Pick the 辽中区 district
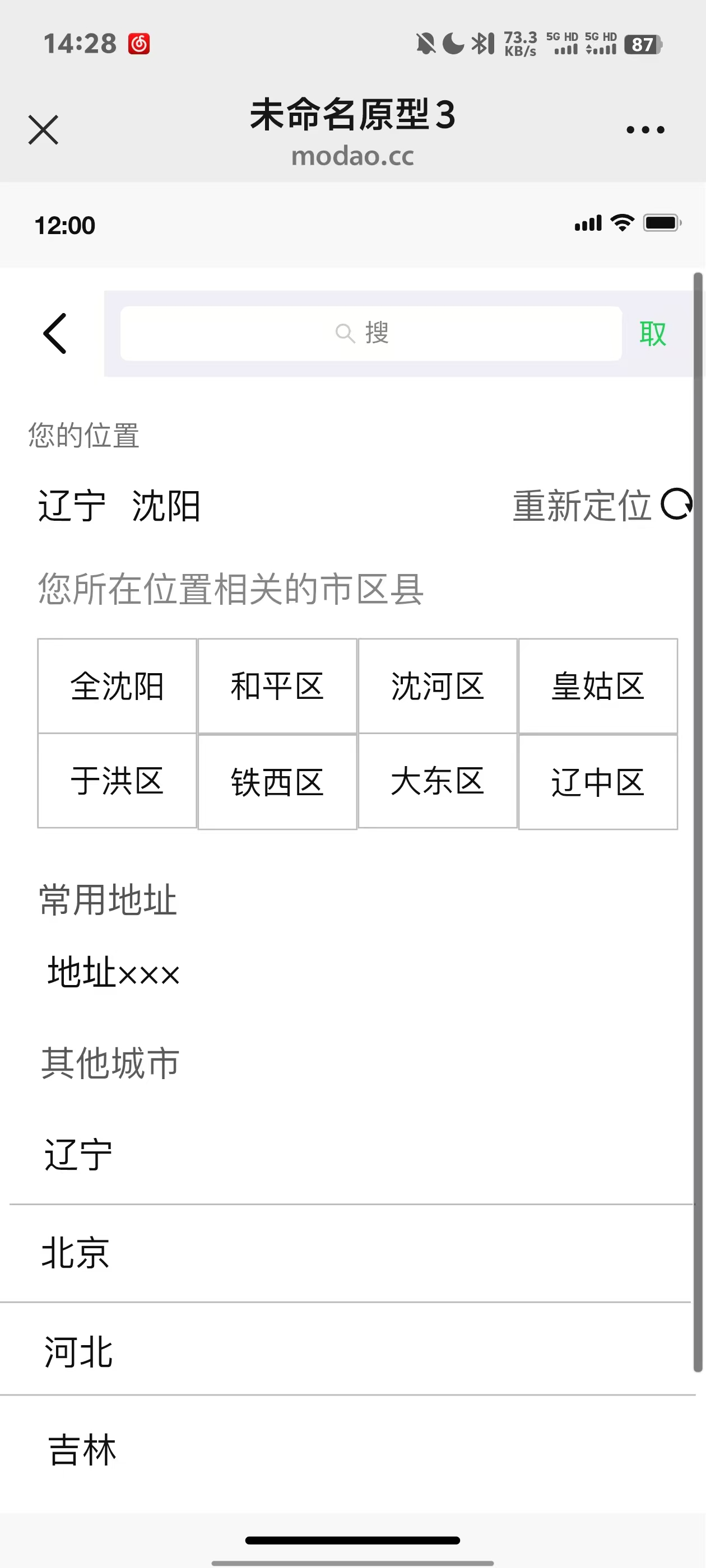Screen dimensions: 706x1568 click(x=597, y=782)
